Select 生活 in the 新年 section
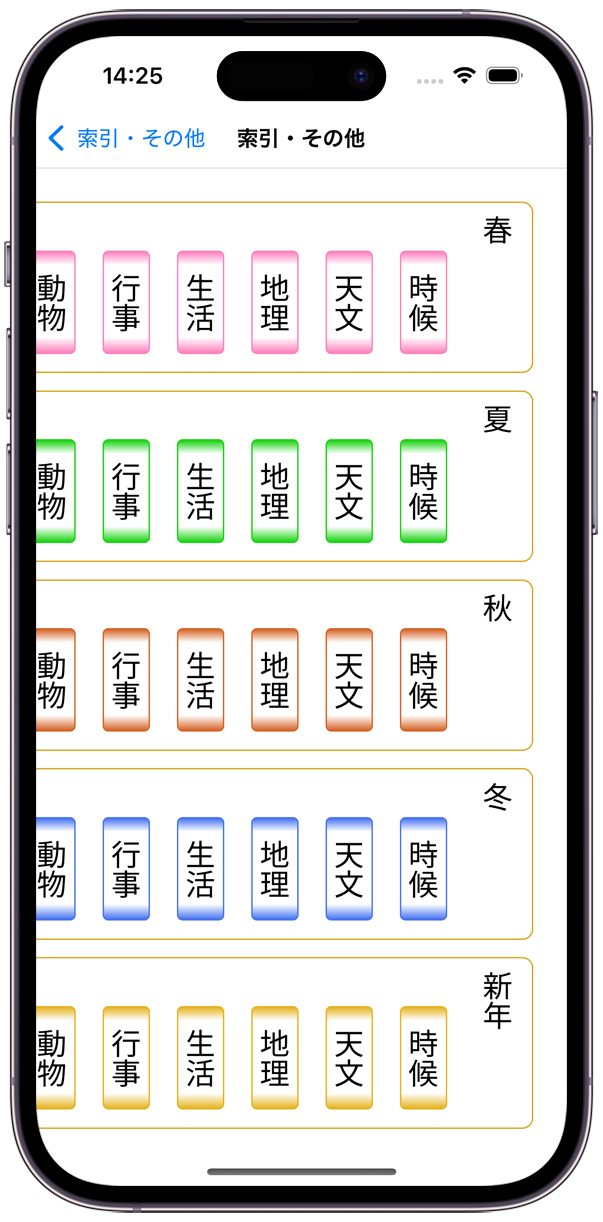This screenshot has width=603, height=1222. coord(200,1058)
